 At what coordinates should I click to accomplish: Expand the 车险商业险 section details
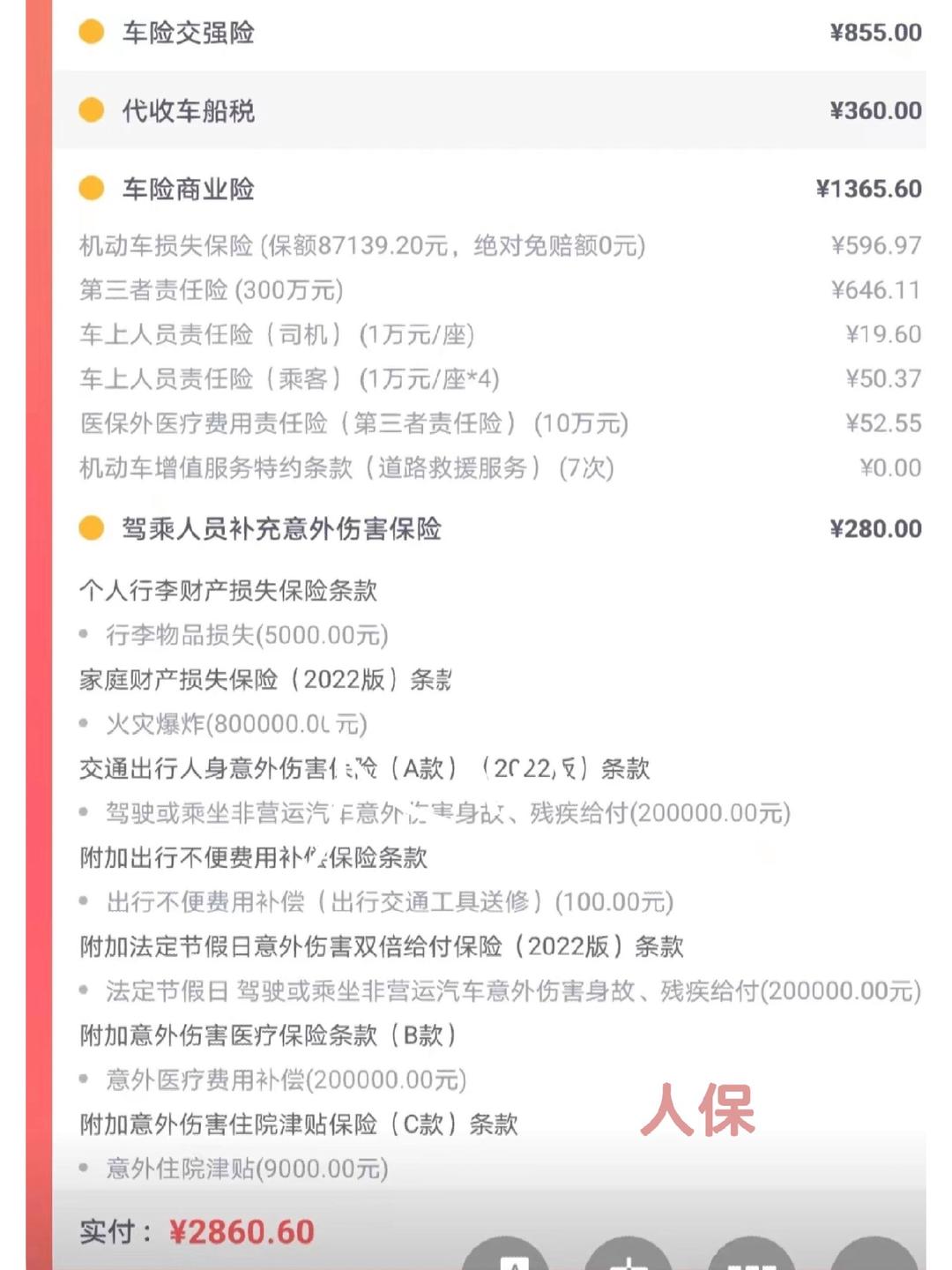coord(187,186)
